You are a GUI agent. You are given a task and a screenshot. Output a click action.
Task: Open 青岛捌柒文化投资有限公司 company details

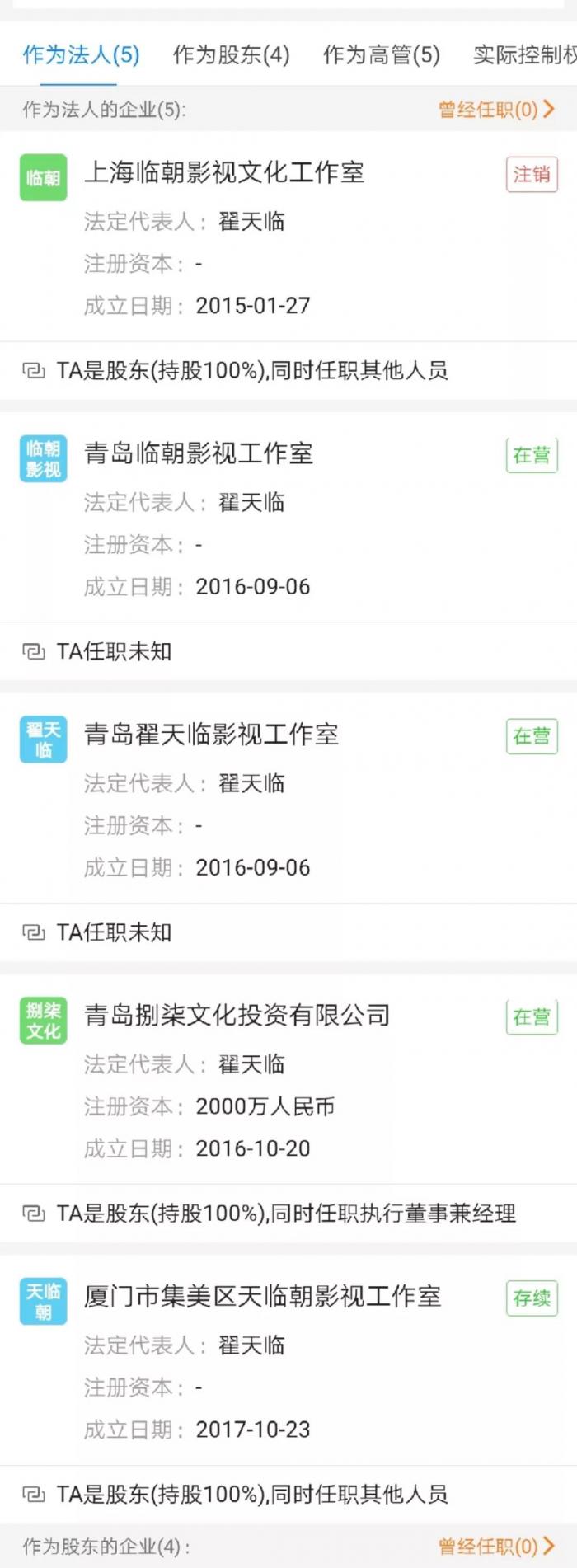tap(237, 1016)
